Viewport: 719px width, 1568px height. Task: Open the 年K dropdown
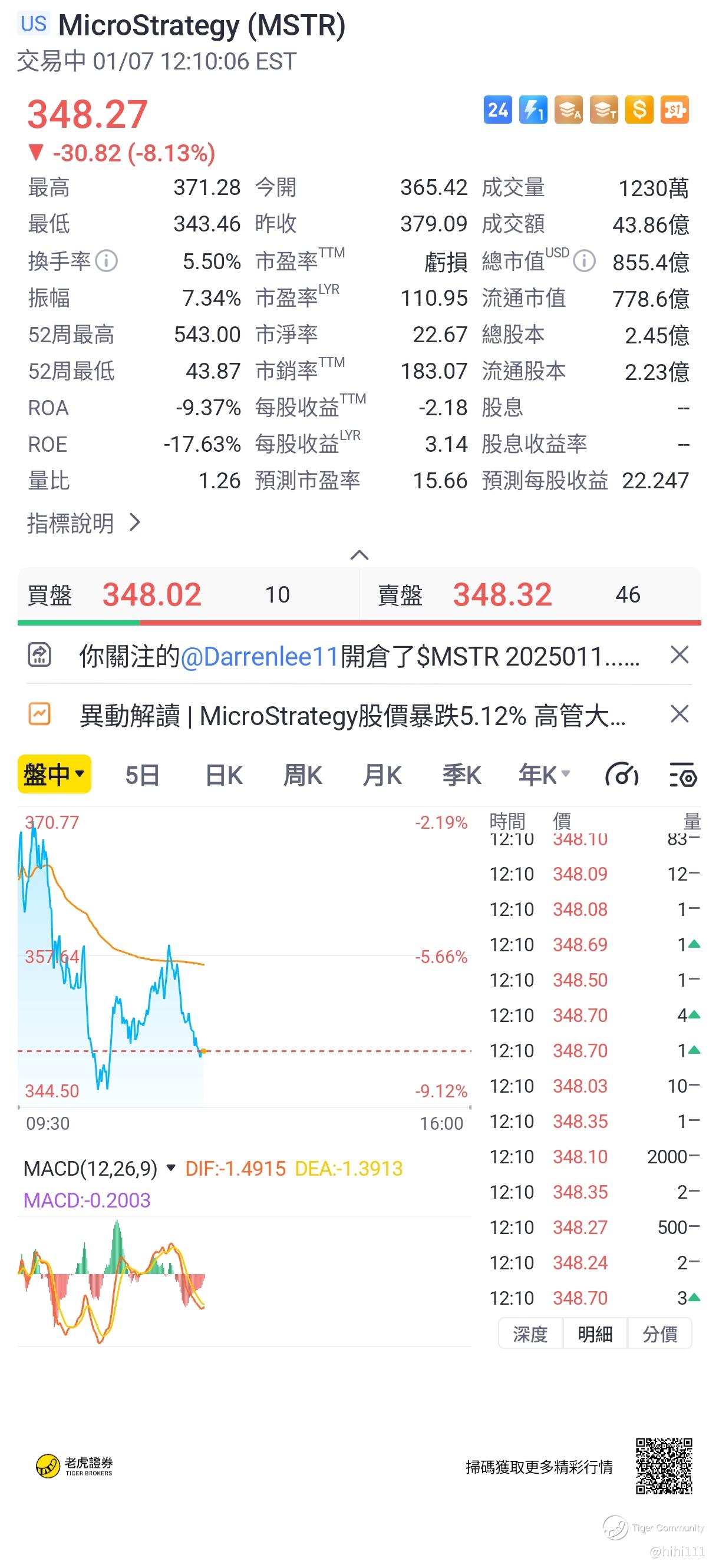[543, 776]
